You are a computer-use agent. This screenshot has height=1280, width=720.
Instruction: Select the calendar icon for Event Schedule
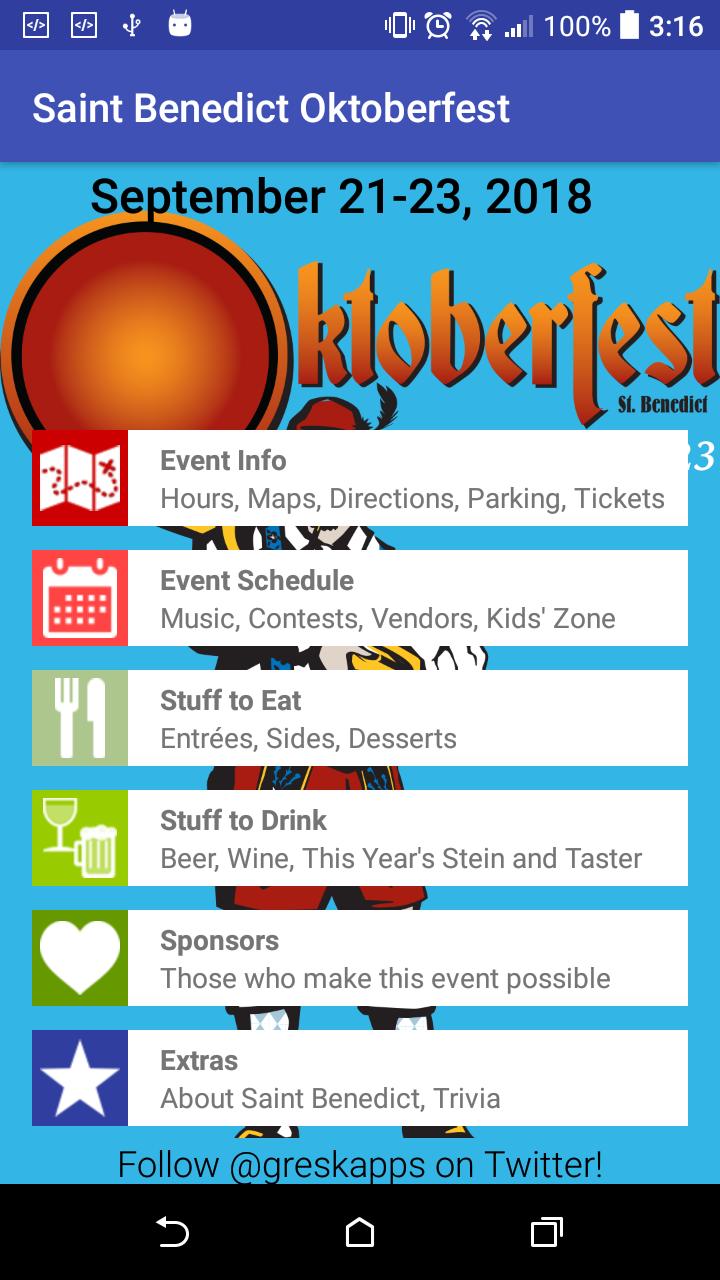(x=80, y=598)
